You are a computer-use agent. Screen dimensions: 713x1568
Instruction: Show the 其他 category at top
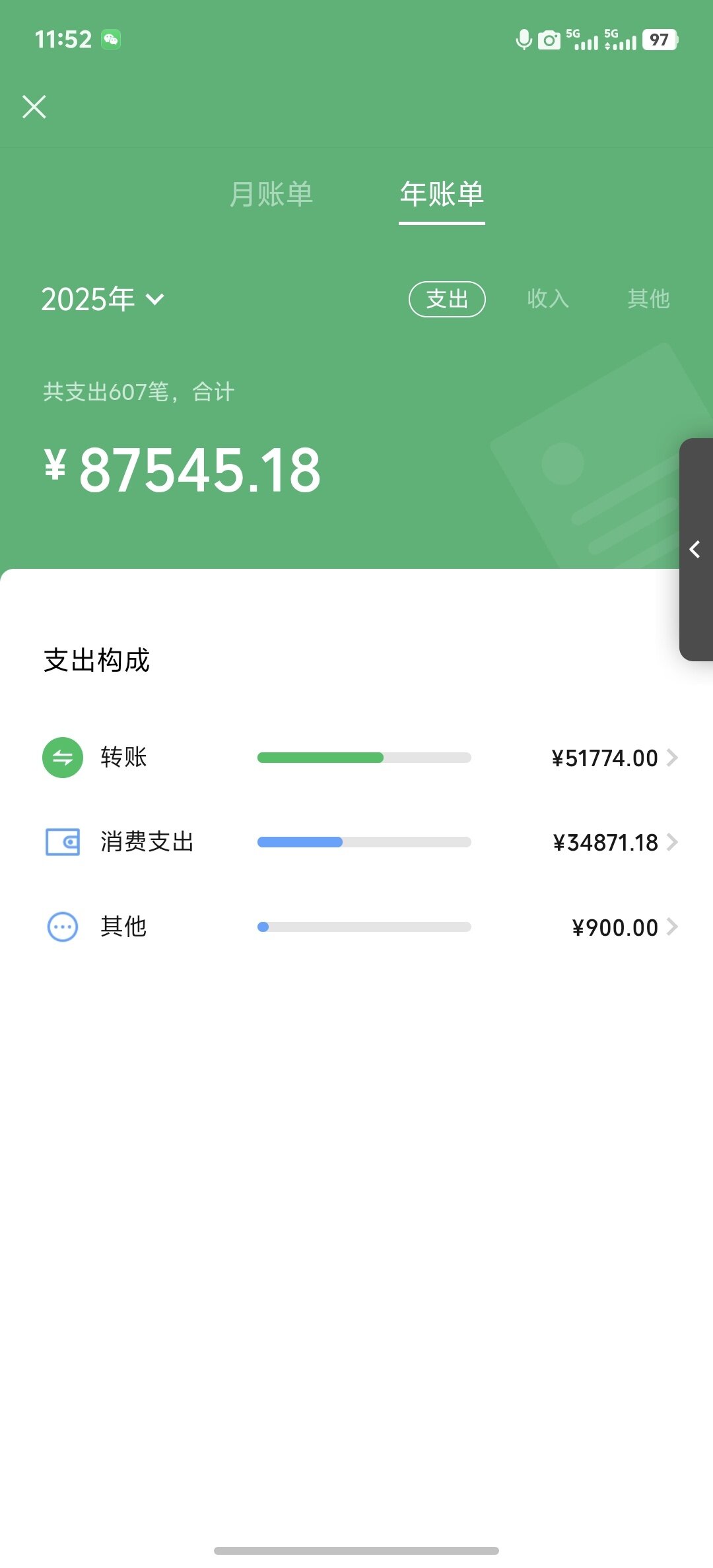pos(648,299)
